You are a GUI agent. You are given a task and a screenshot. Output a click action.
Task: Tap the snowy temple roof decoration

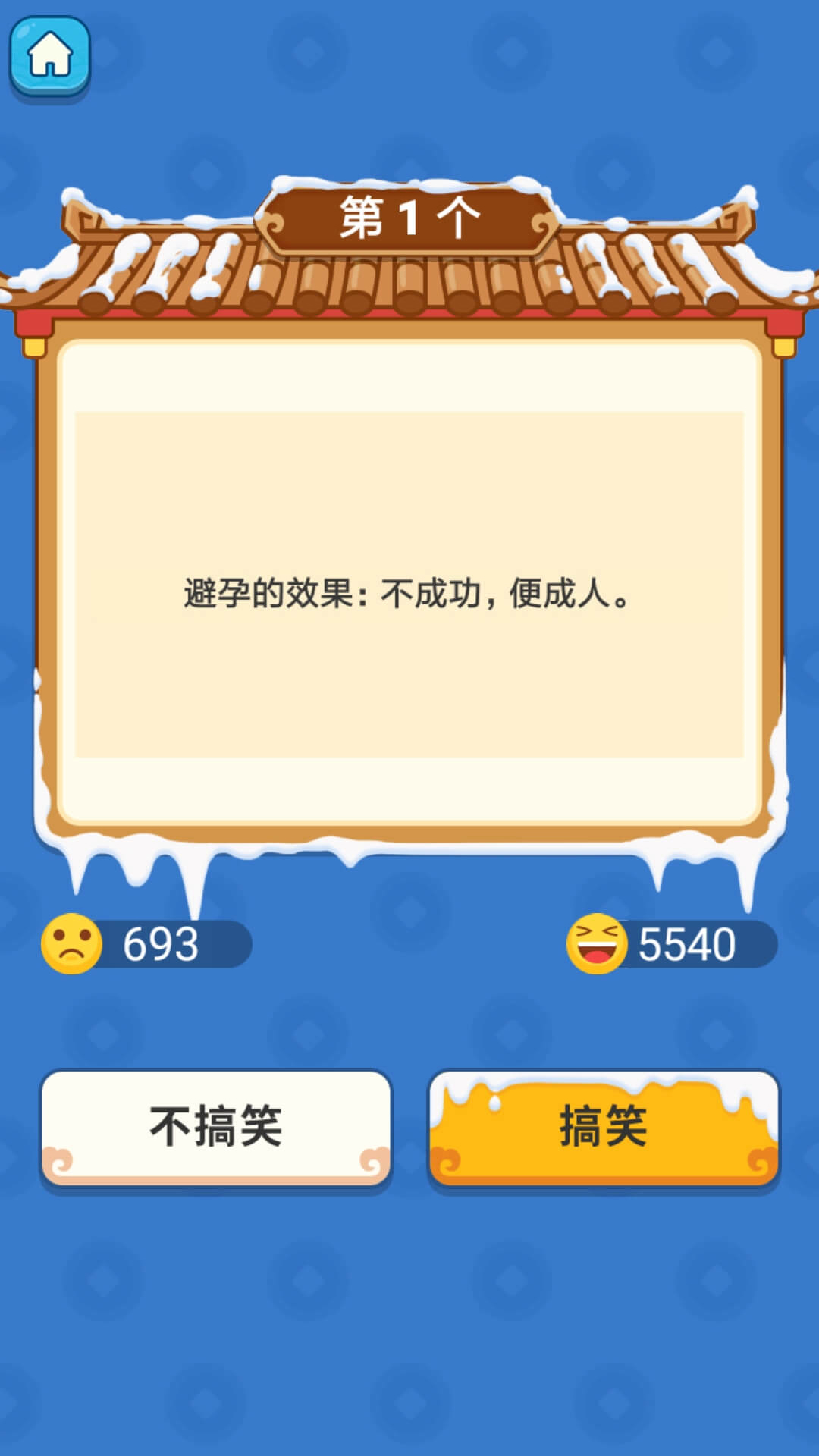pyautogui.click(x=409, y=281)
